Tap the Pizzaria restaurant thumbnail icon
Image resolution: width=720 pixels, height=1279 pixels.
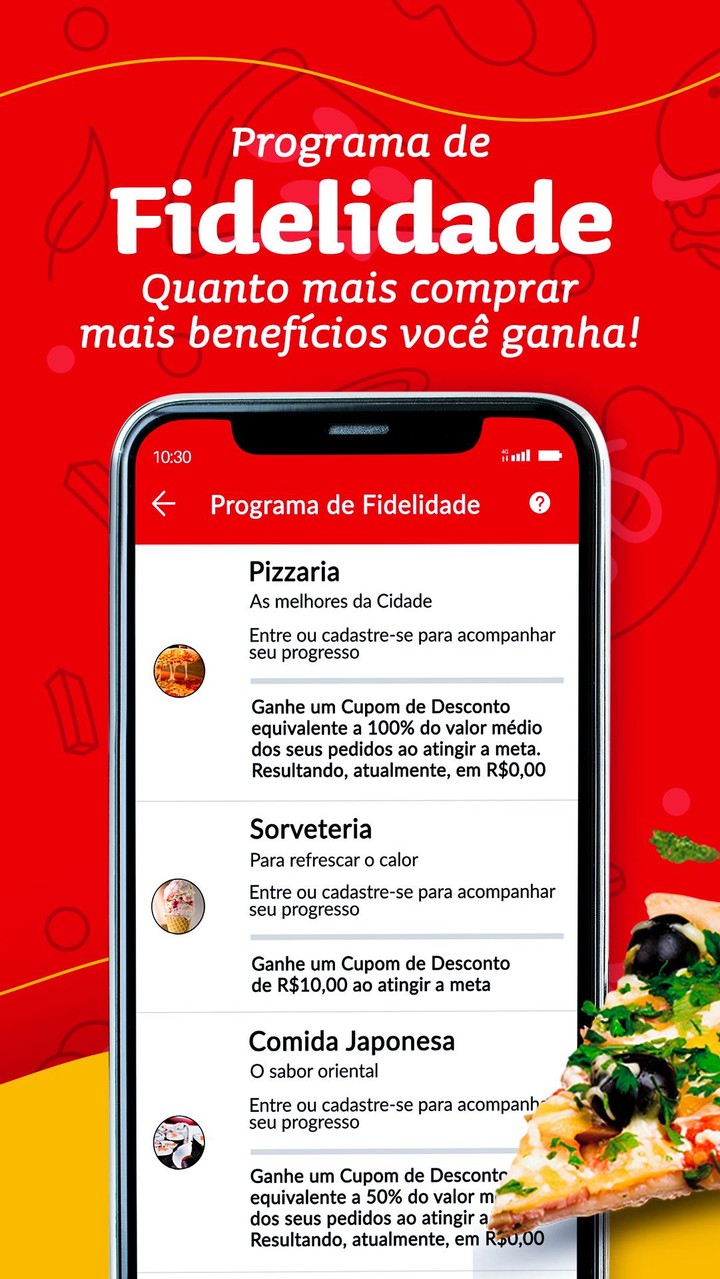178,670
